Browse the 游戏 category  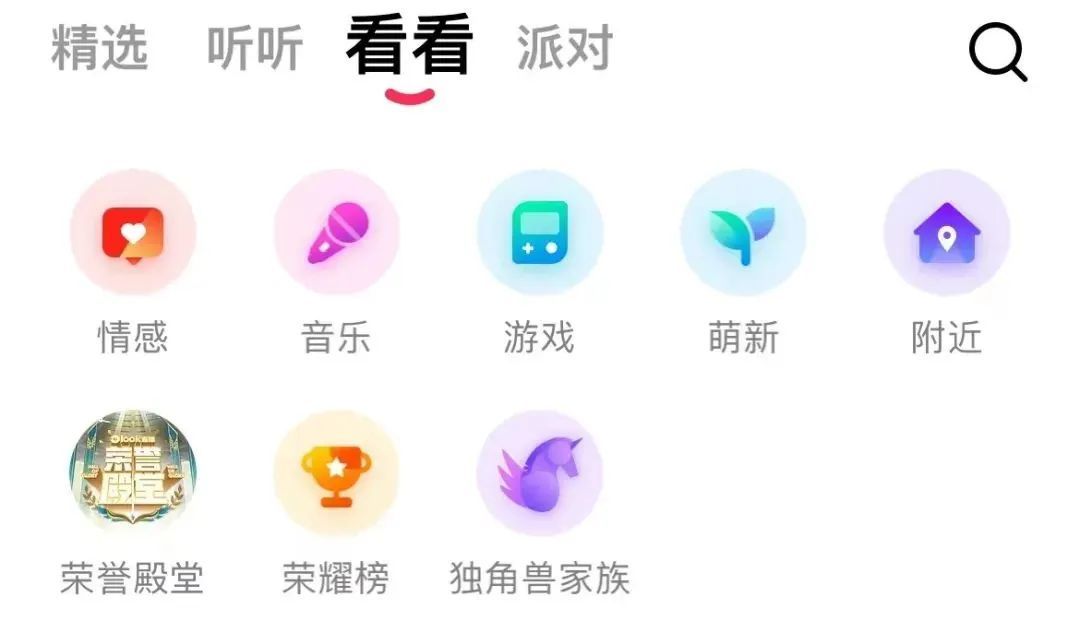tap(540, 233)
